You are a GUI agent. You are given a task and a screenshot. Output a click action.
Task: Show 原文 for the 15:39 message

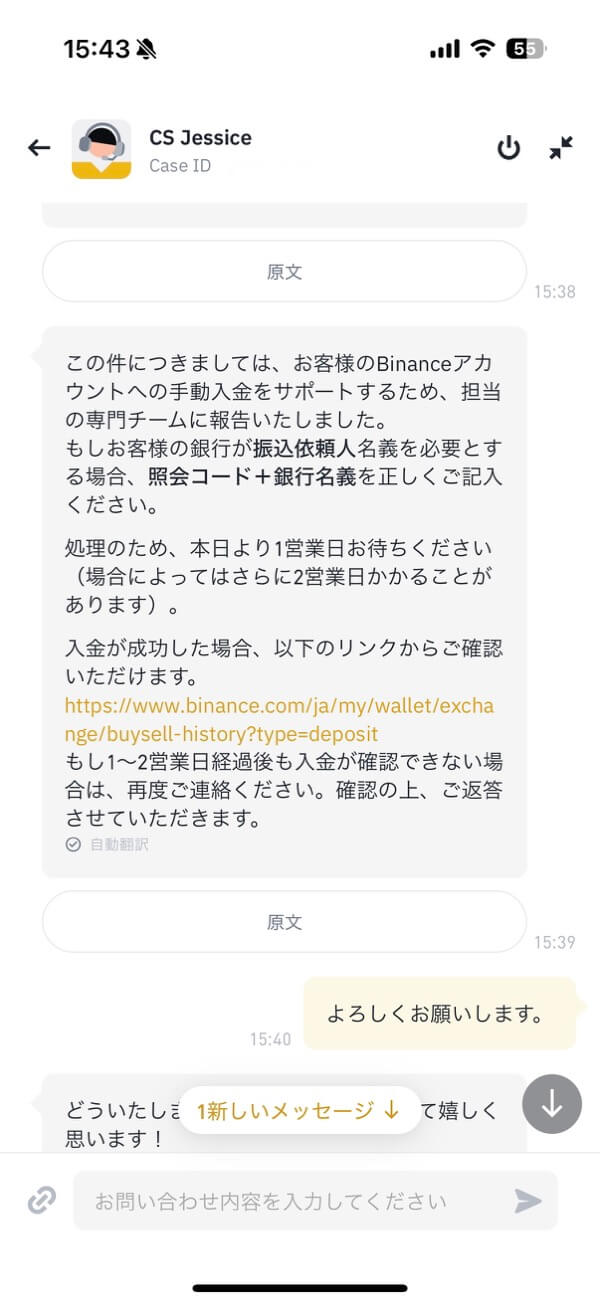click(284, 922)
